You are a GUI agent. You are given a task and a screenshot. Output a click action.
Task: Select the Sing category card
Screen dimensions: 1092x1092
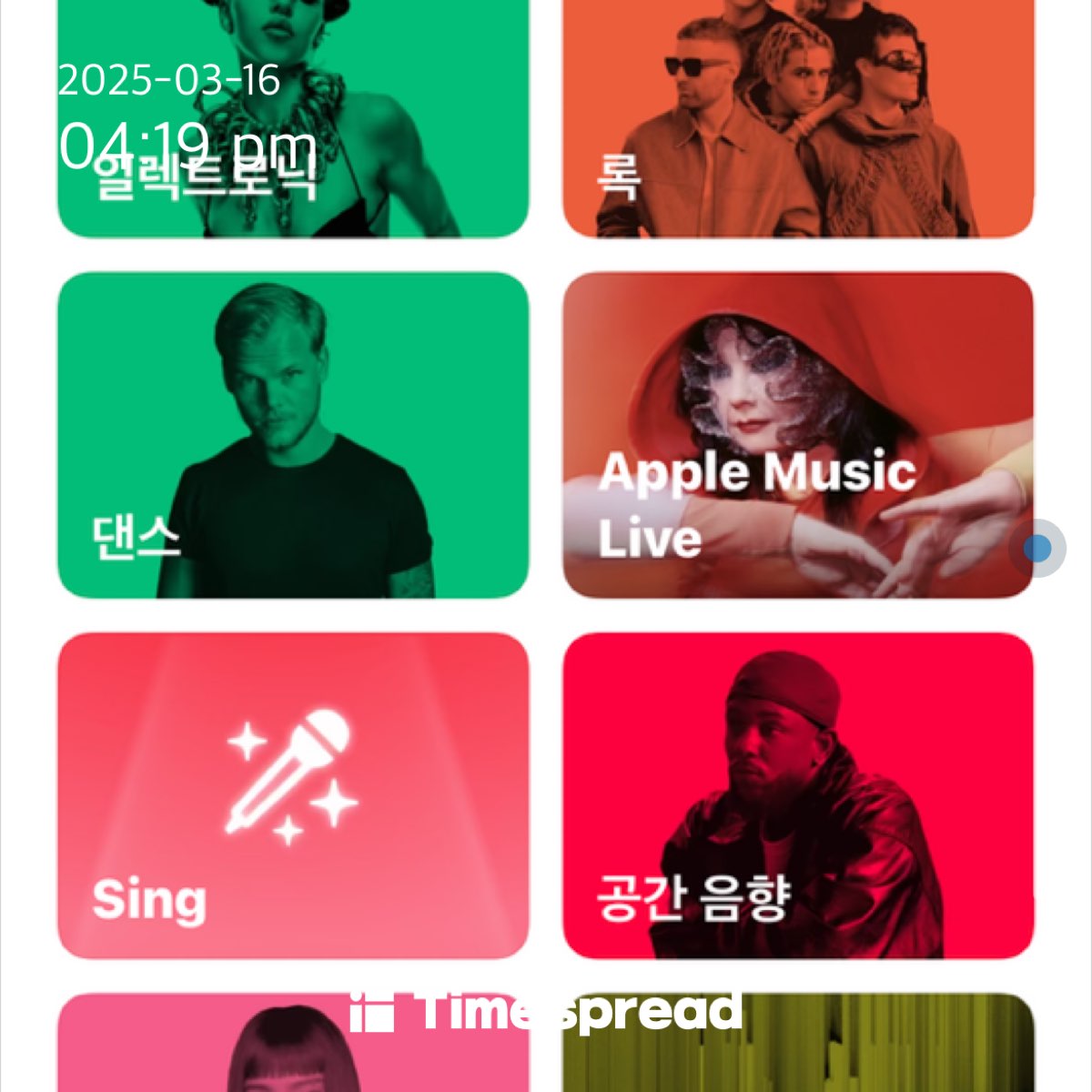point(293,795)
